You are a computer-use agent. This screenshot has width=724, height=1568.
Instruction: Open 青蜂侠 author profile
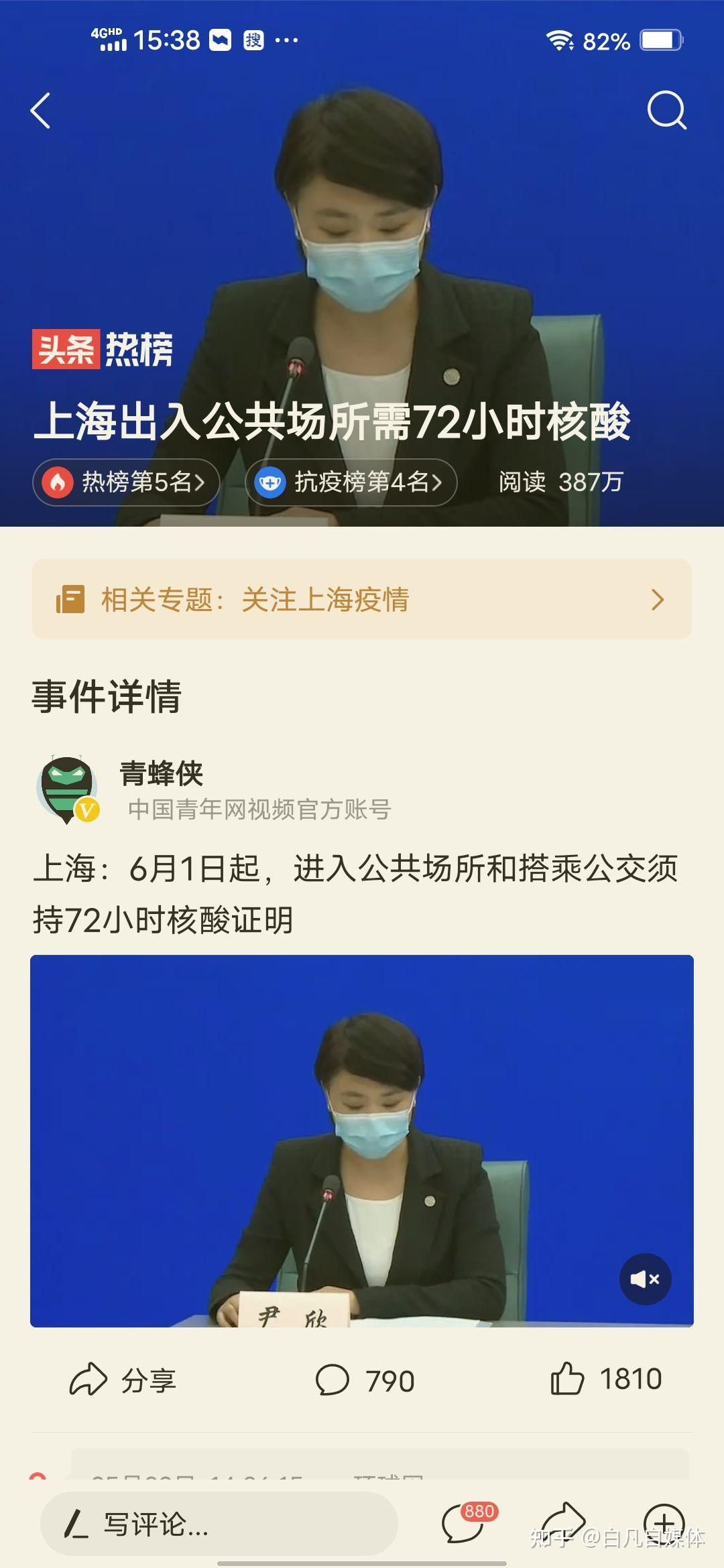pyautogui.click(x=161, y=773)
